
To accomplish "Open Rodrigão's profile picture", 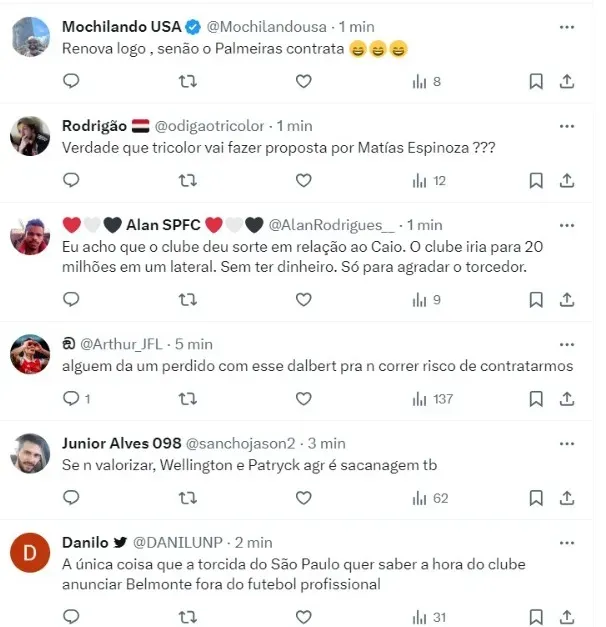I will point(30,136).
